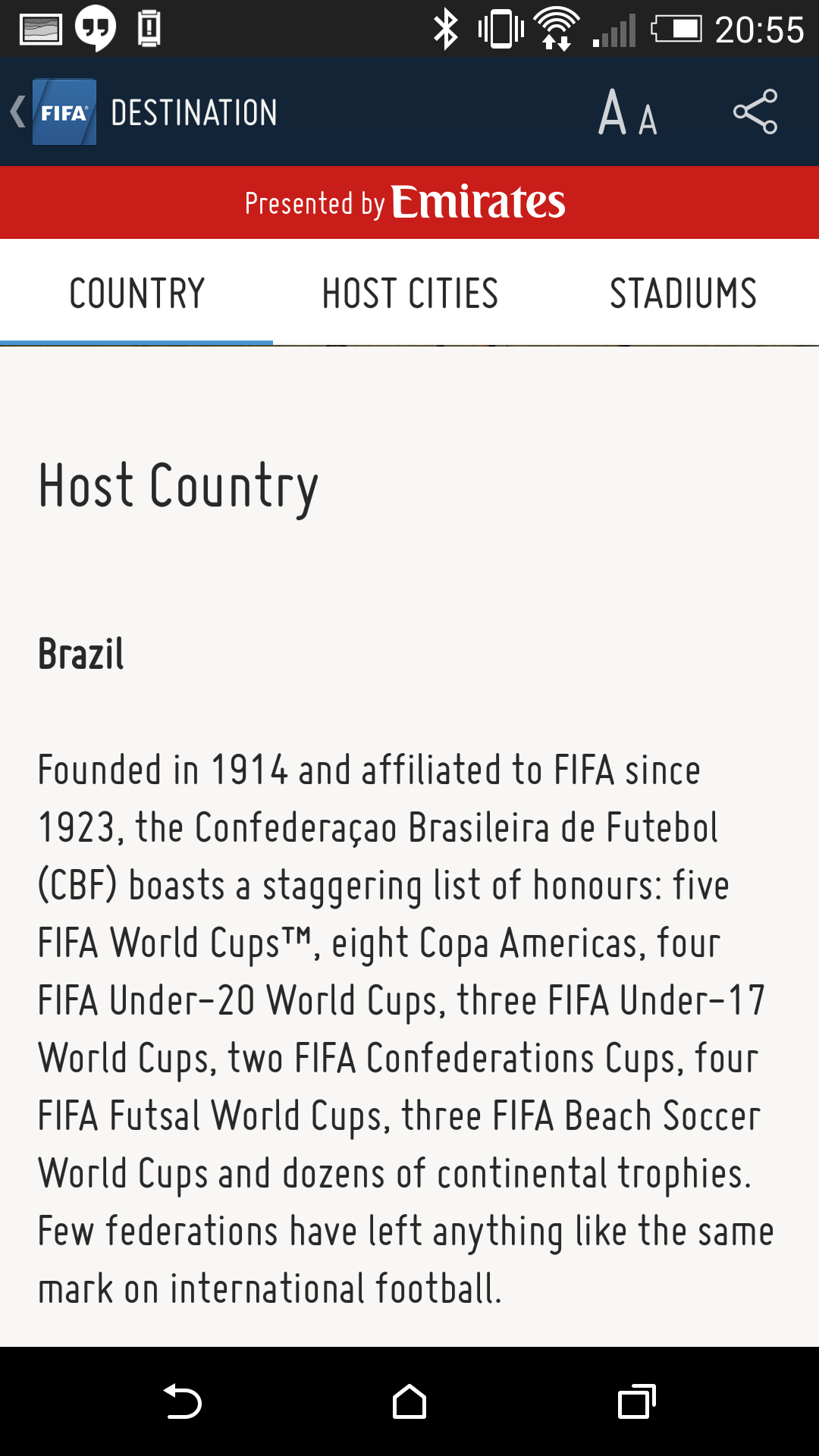Go to the home screen
Screen dimensions: 819x1456
tap(409, 1401)
